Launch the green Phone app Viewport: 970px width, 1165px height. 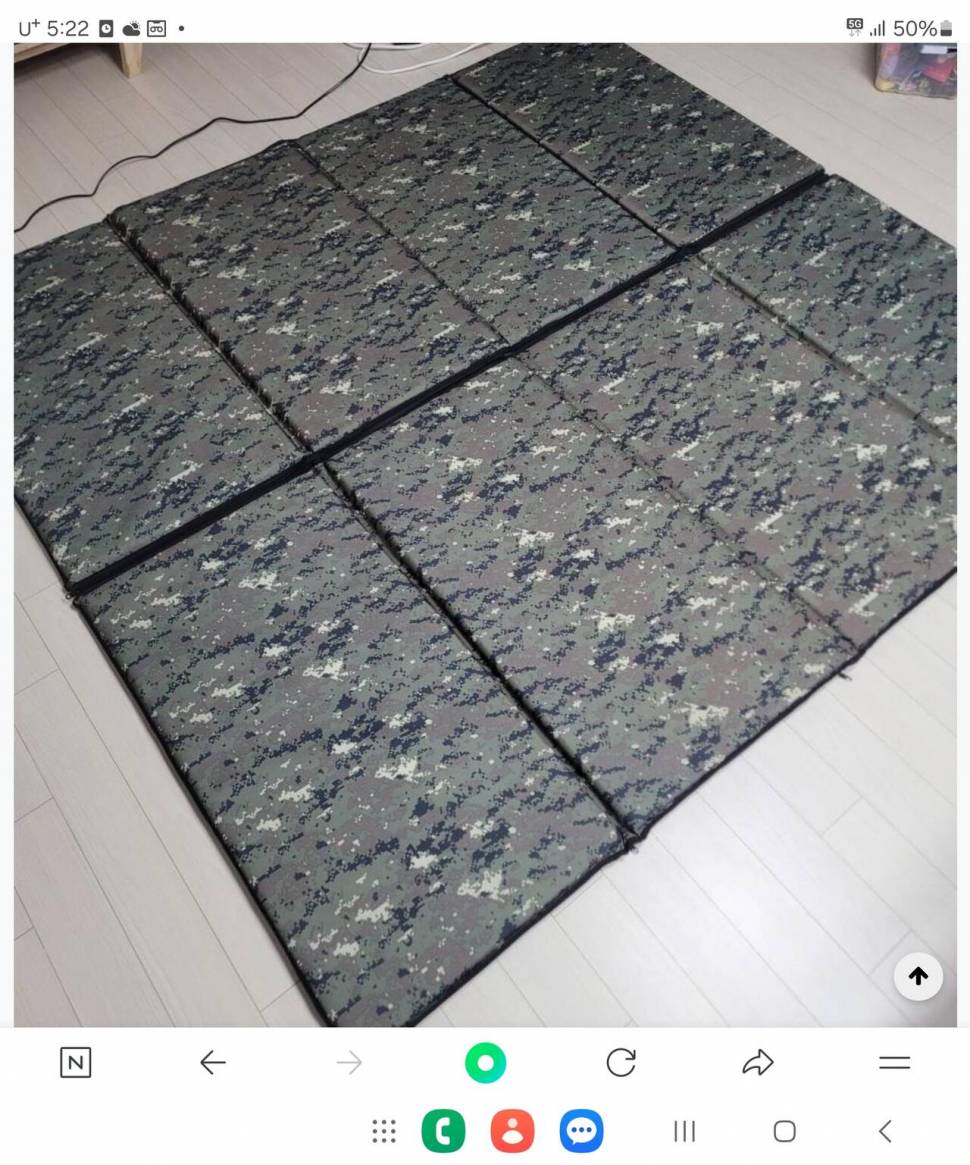click(443, 1131)
